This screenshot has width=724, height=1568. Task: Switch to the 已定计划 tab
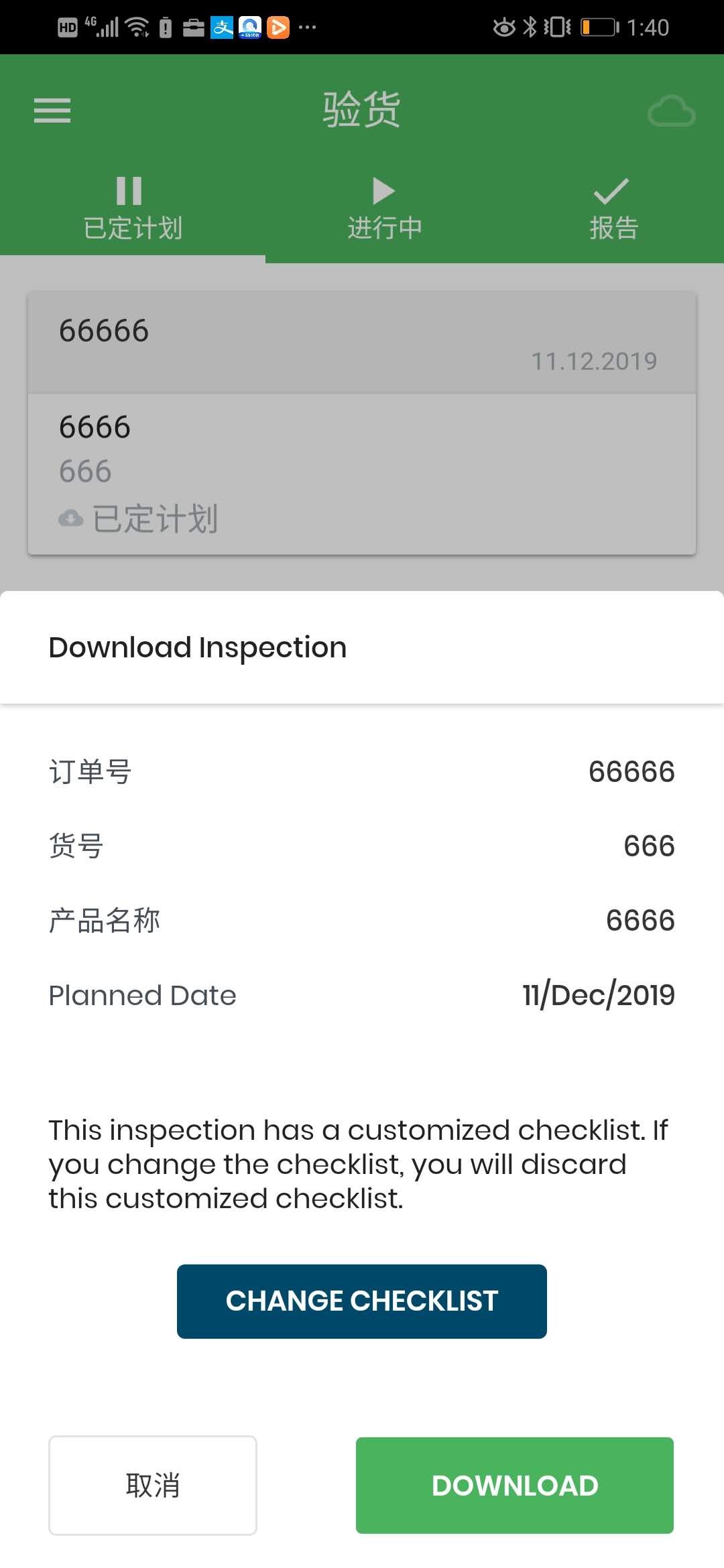(133, 209)
